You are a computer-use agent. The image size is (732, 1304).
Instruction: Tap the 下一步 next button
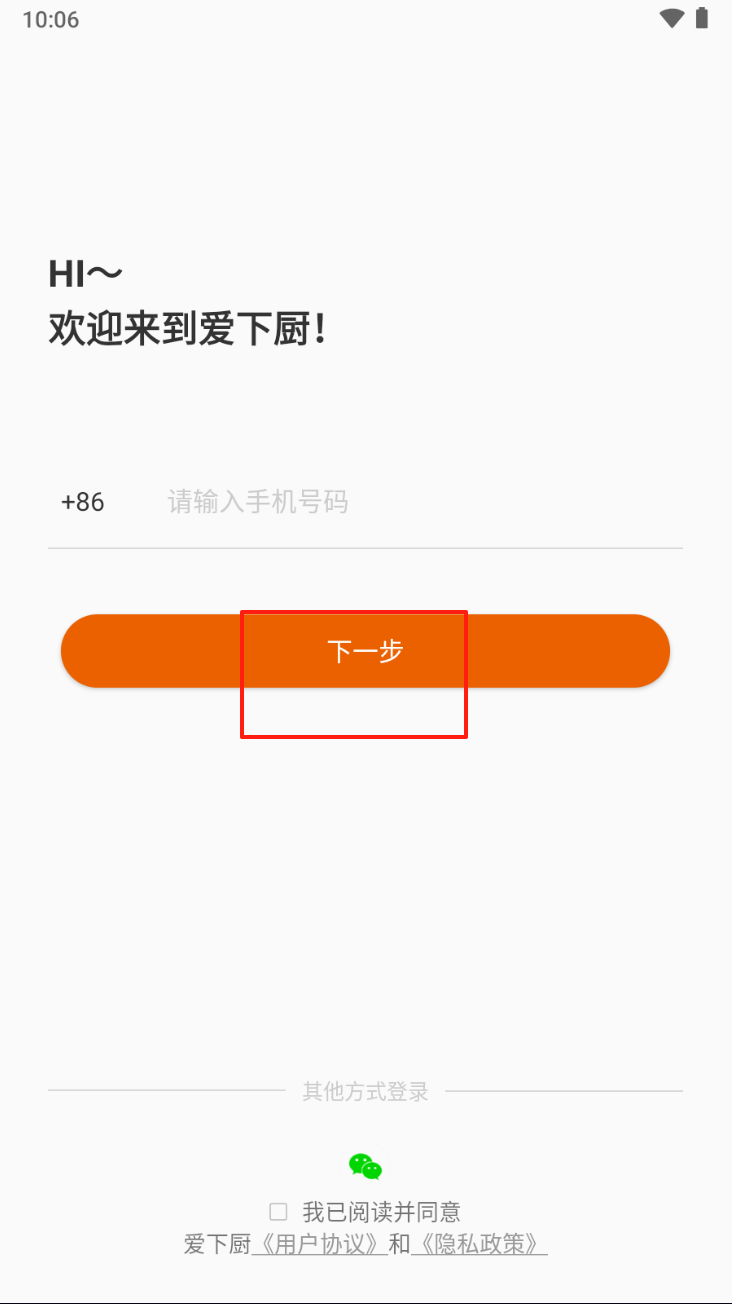[x=365, y=651]
